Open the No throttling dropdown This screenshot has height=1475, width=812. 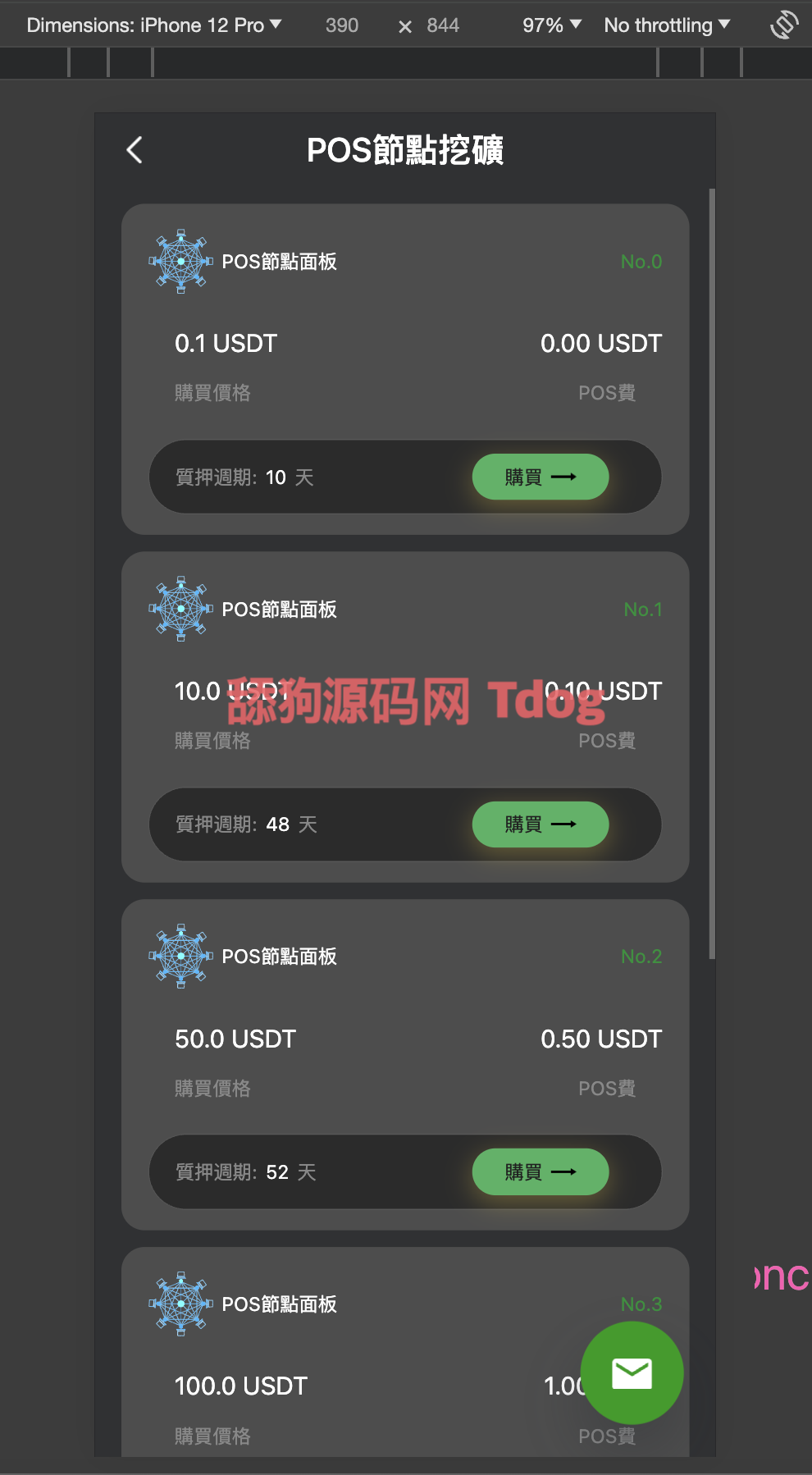[666, 25]
